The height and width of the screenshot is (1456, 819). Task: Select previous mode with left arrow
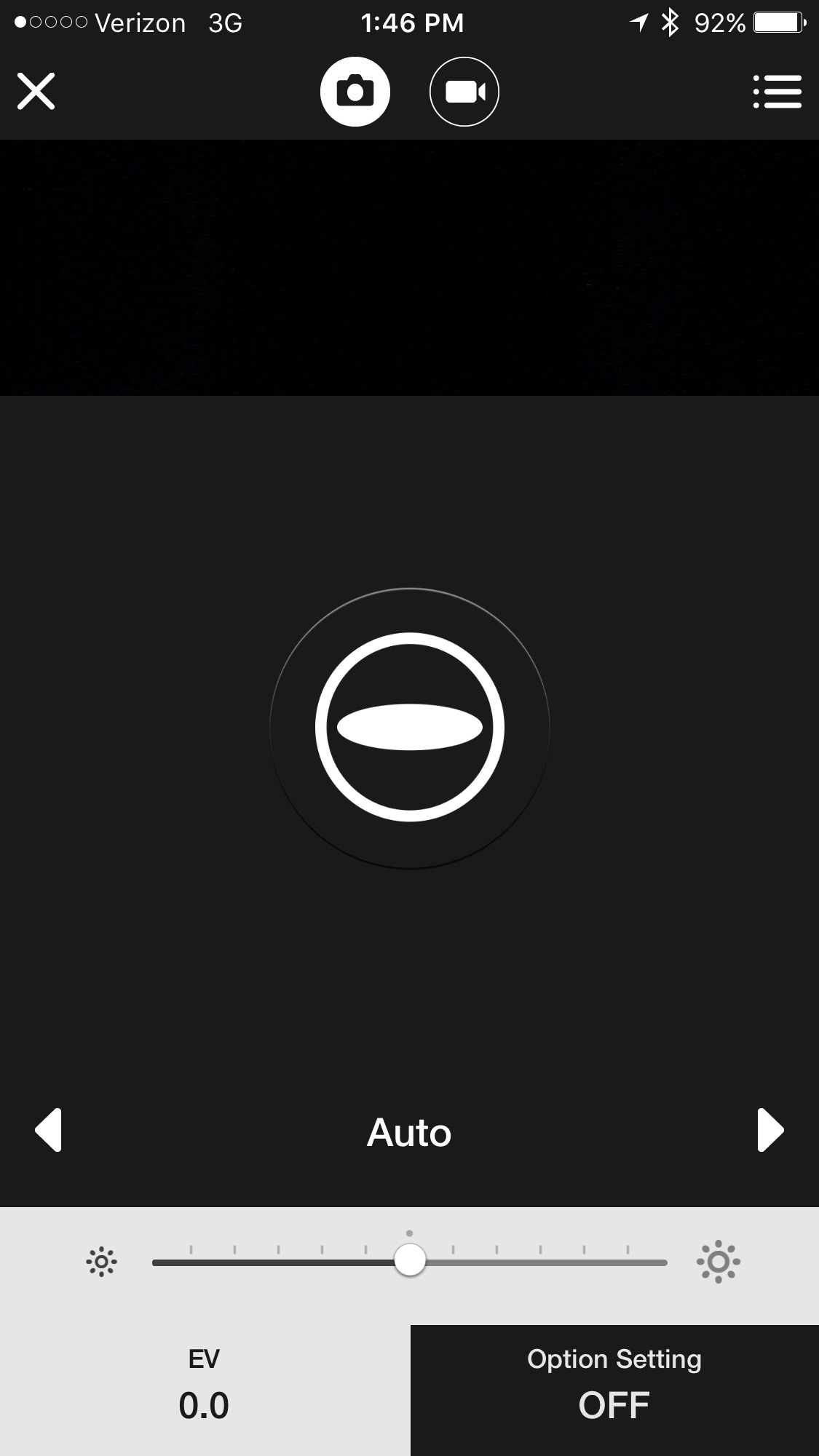point(49,1130)
